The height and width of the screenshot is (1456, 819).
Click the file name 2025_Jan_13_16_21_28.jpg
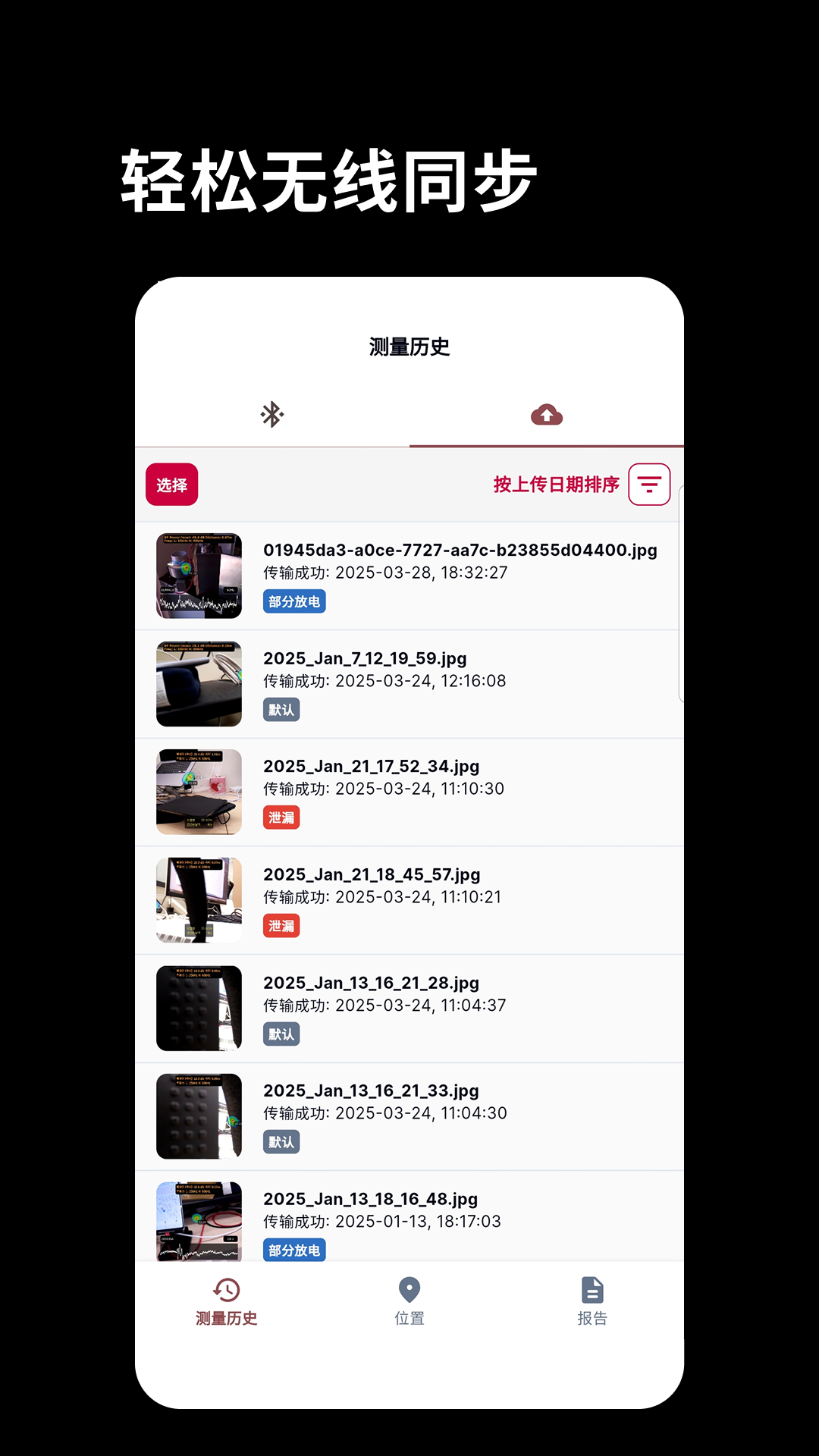point(371,982)
